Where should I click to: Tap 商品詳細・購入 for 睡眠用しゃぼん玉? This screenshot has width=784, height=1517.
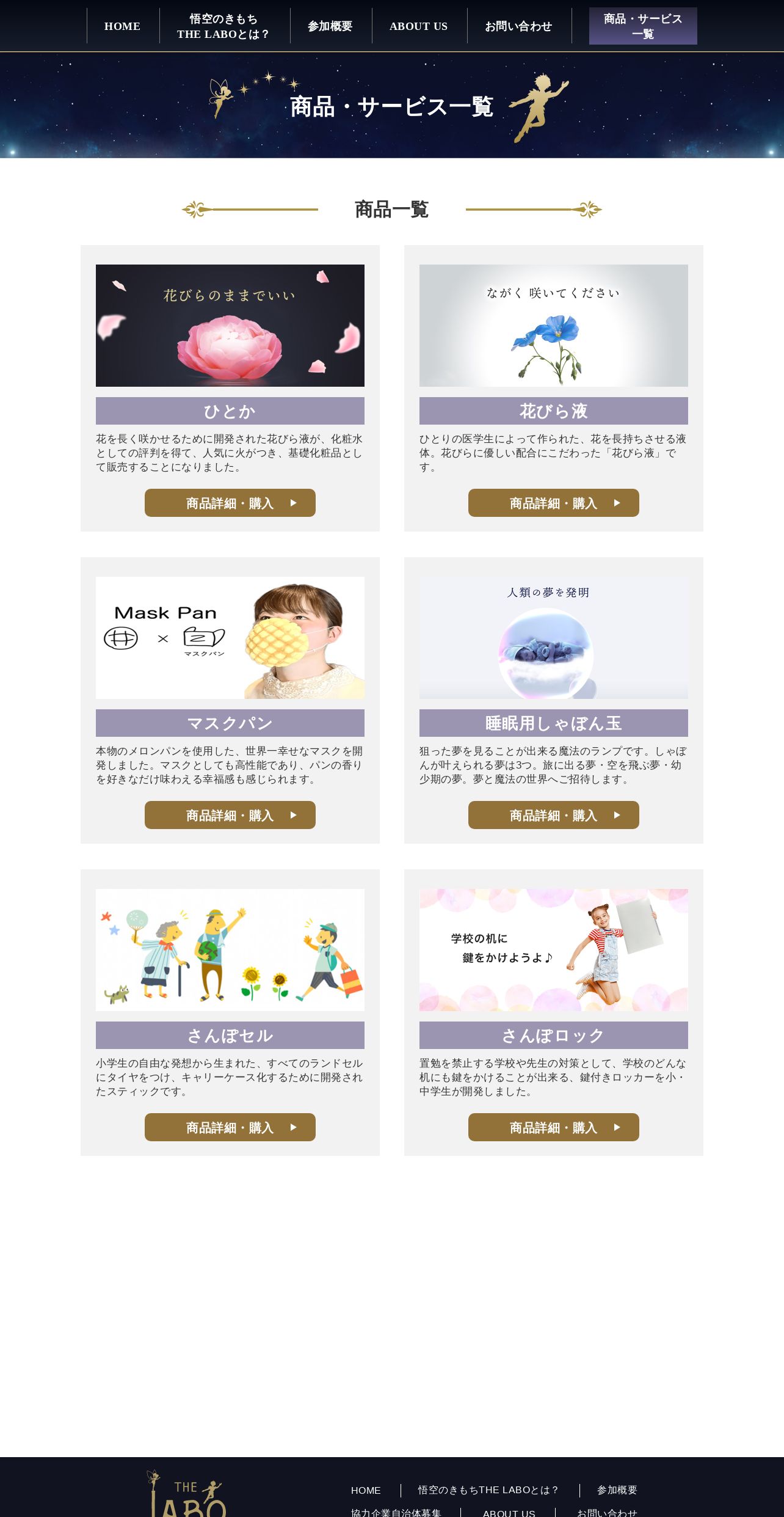pos(554,815)
